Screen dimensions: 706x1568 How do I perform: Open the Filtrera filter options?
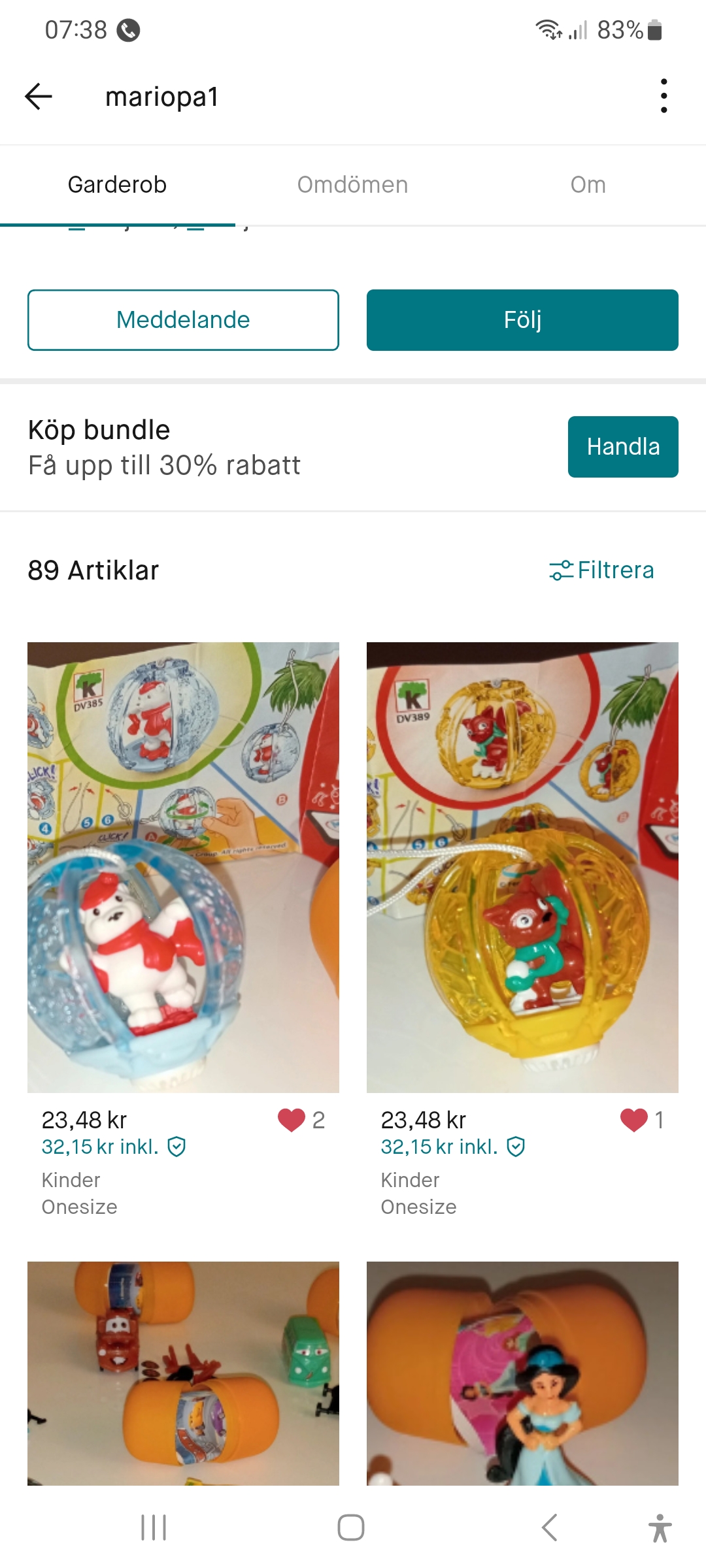(601, 570)
